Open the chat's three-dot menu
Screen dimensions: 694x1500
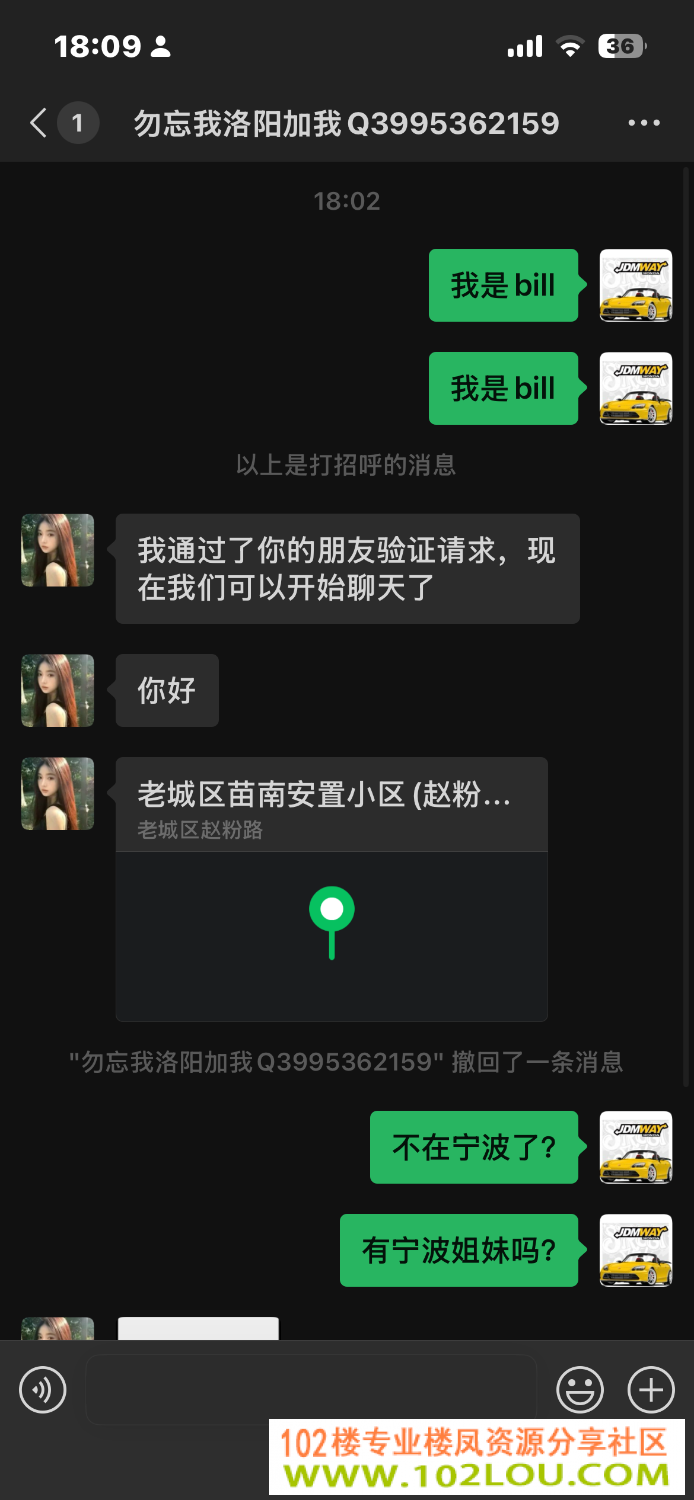(x=644, y=124)
